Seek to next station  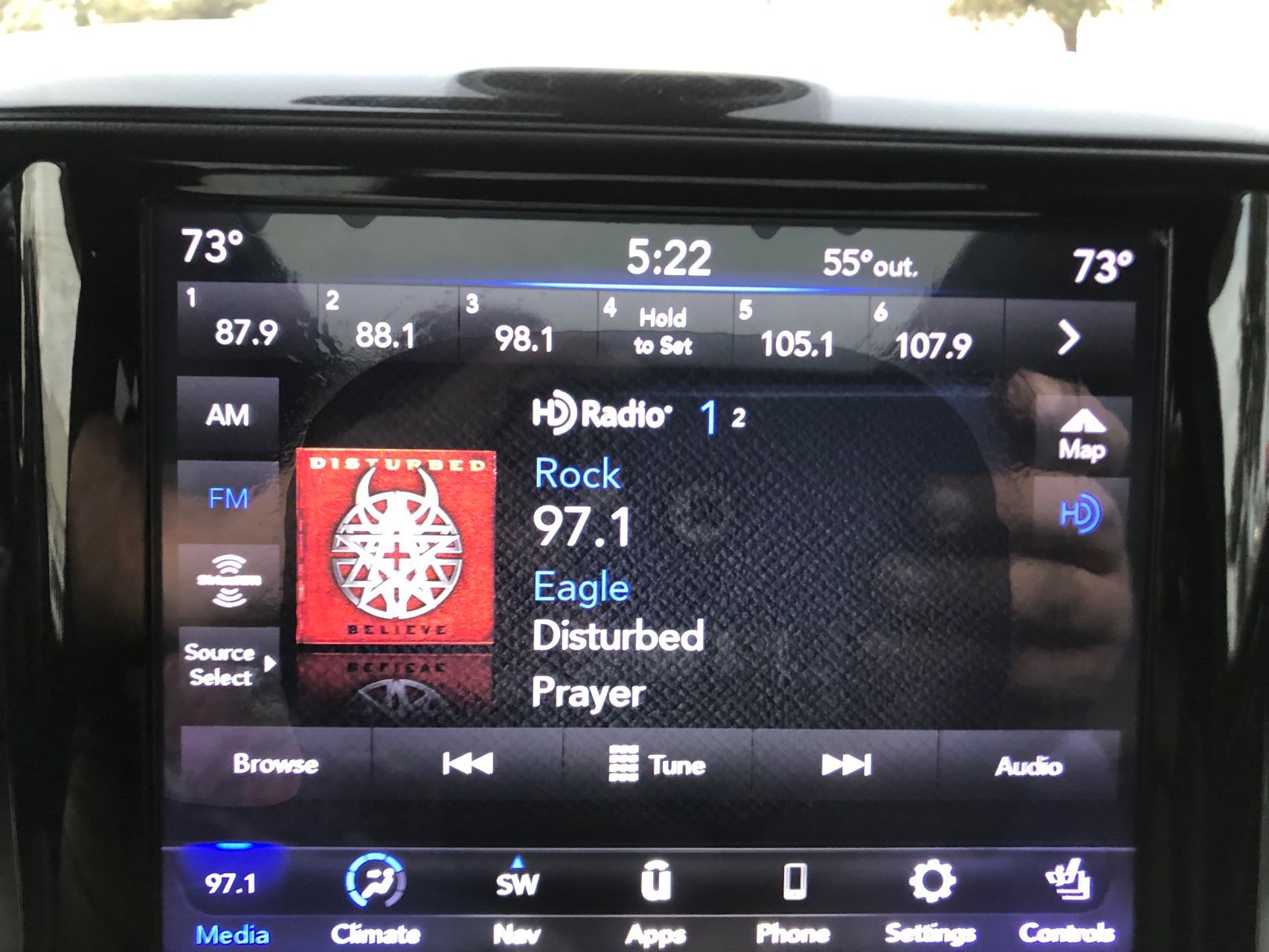(x=846, y=765)
